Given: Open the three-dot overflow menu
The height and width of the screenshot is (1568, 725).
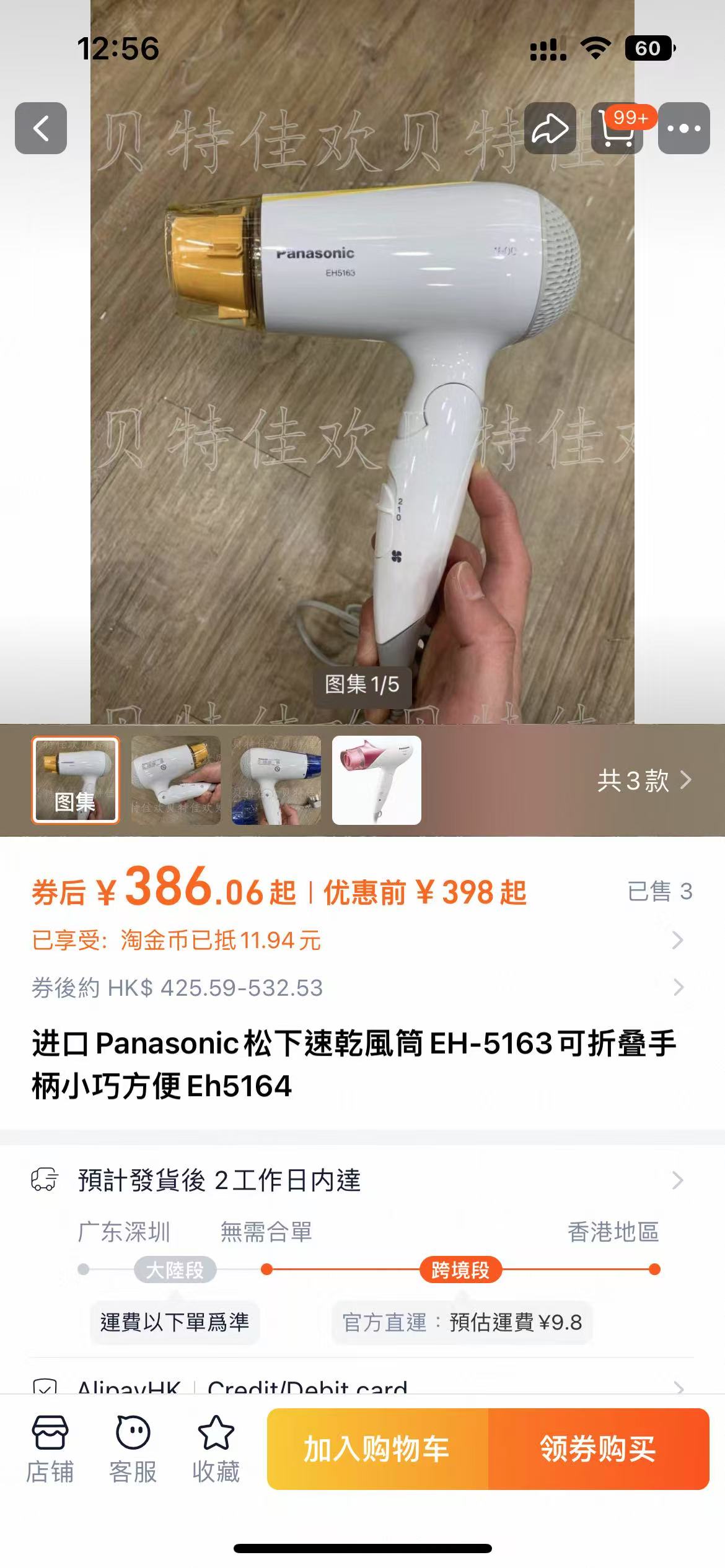Looking at the screenshot, I should 683,128.
